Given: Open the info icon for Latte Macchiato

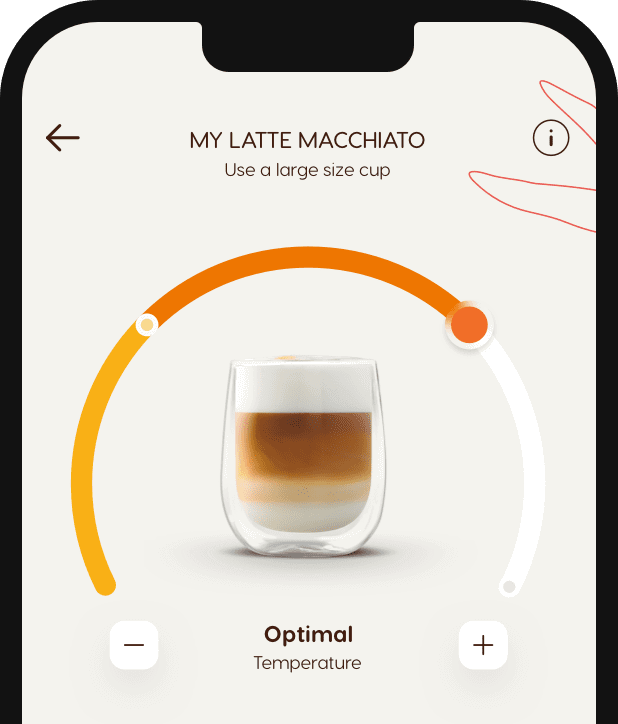Looking at the screenshot, I should 550,138.
